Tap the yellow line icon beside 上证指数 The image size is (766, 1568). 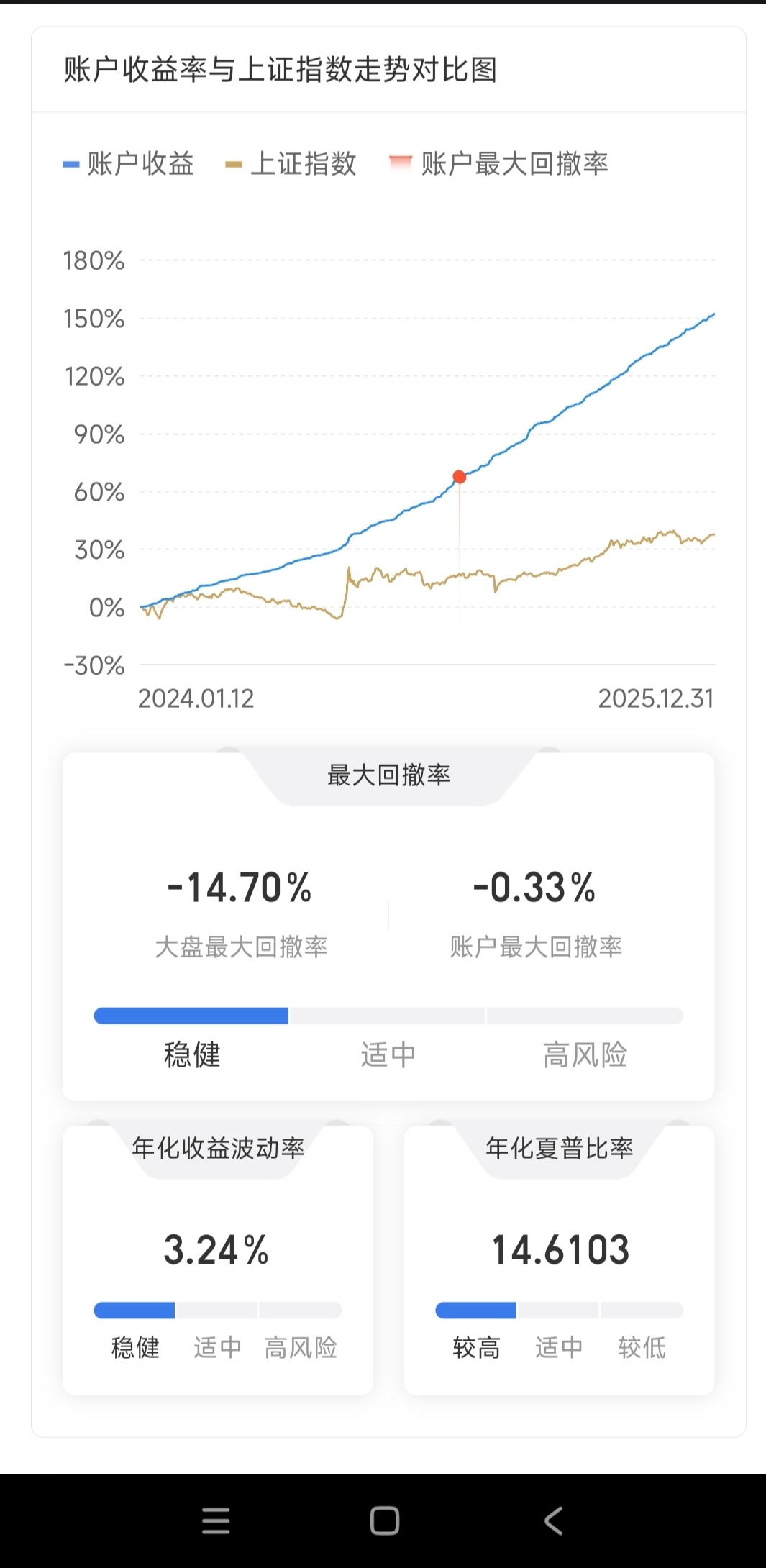pos(234,164)
